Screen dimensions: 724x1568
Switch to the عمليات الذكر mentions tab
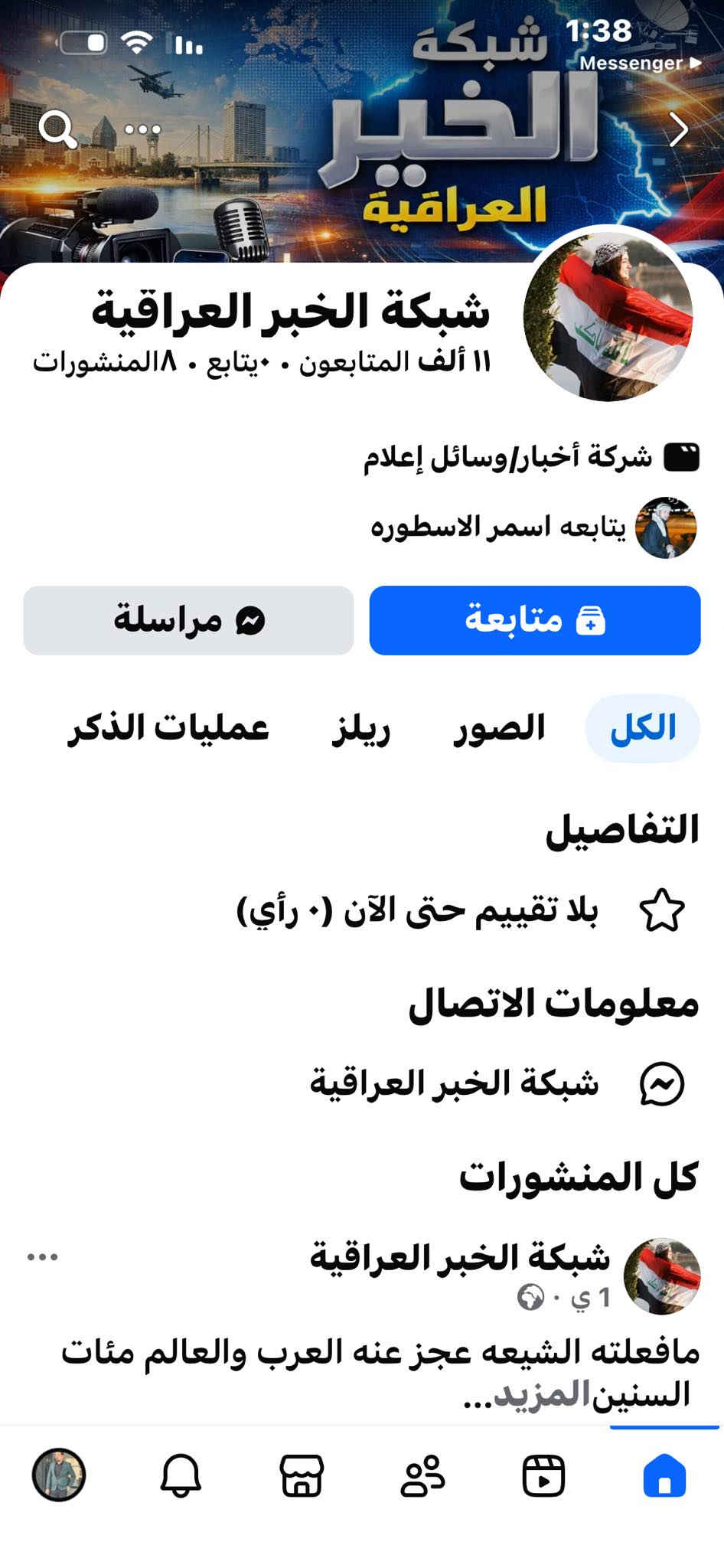169,728
